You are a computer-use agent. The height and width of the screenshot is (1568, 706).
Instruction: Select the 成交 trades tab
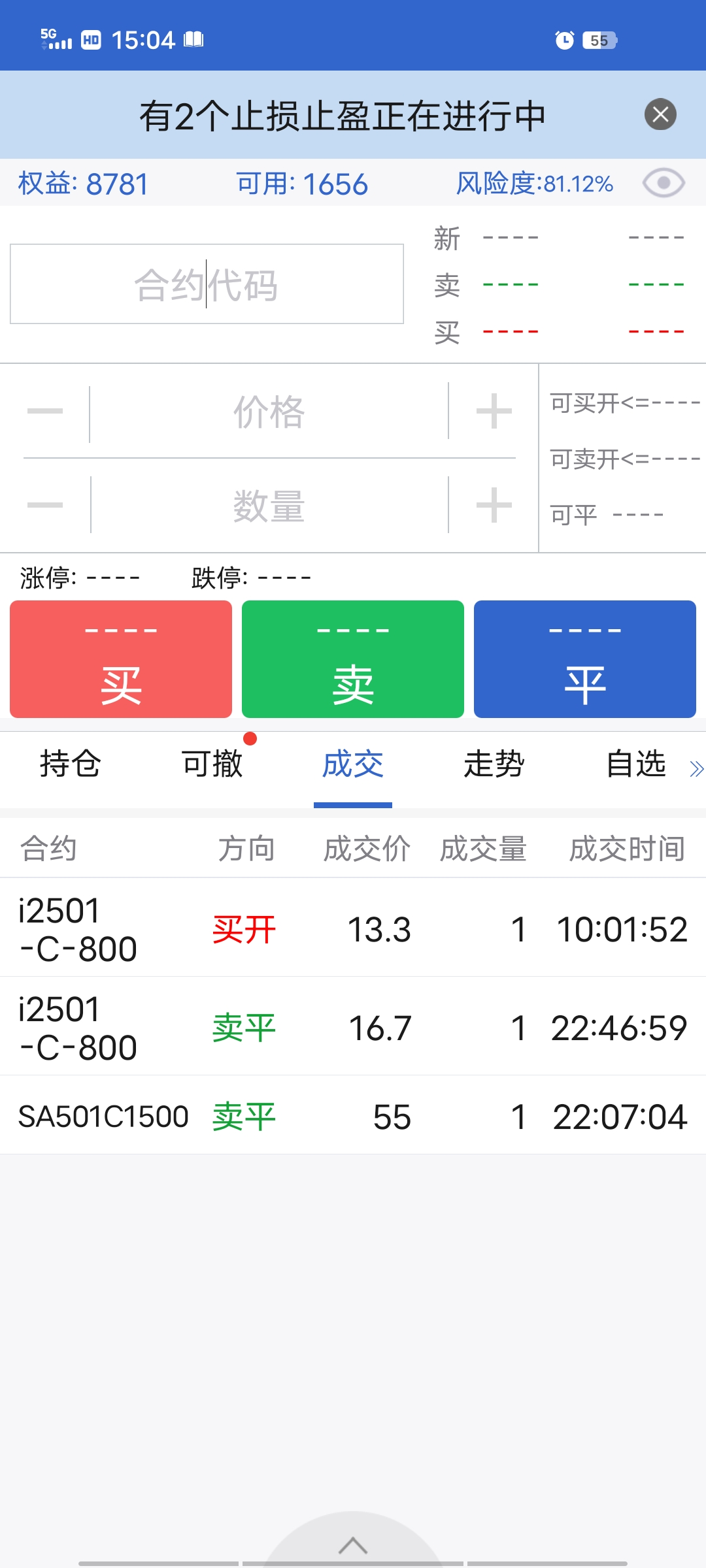coord(353,764)
